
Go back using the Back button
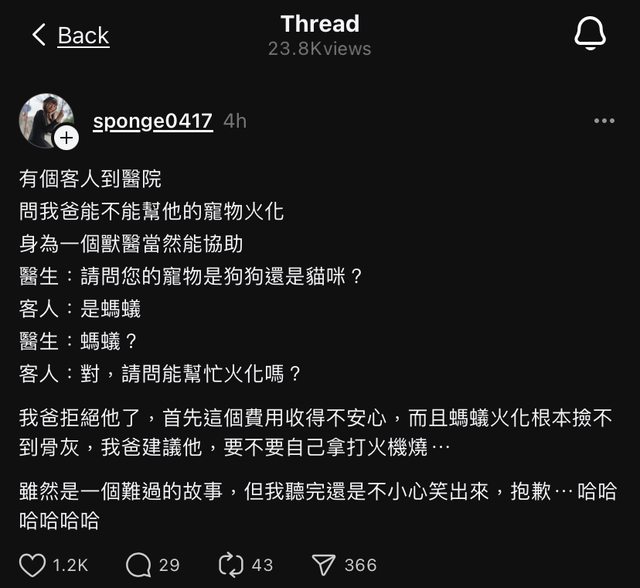(x=71, y=36)
